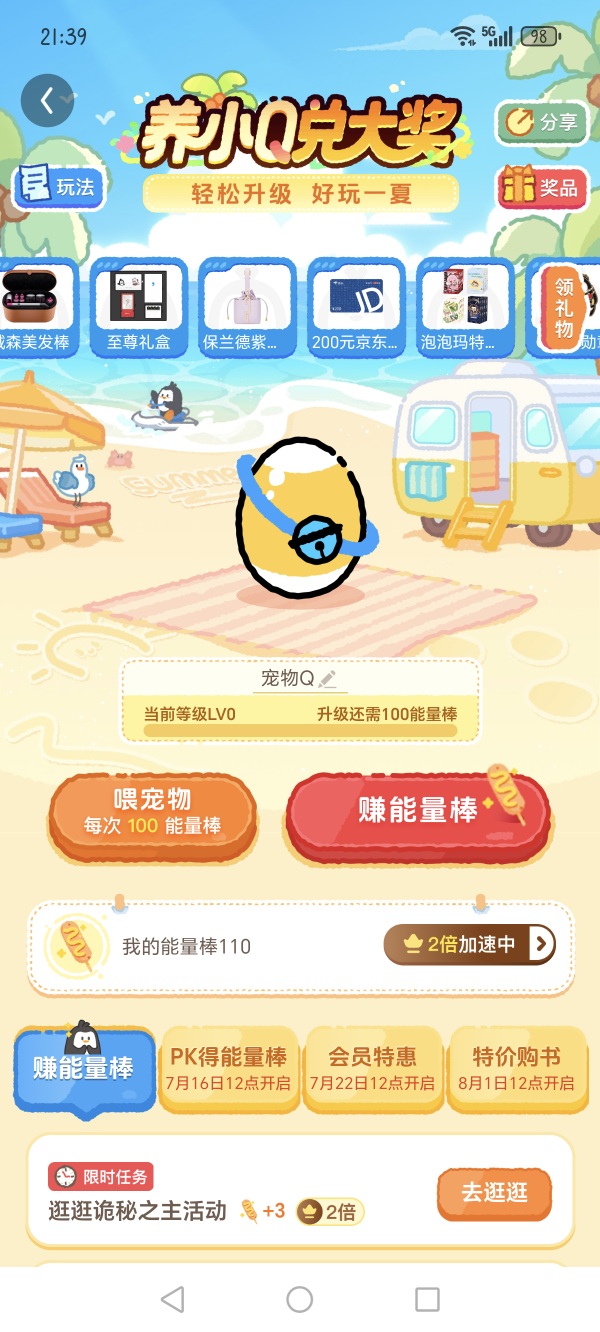Viewport: 600px width, 1332px height.
Task: Open the 玩法 rules button
Action: (x=59, y=187)
